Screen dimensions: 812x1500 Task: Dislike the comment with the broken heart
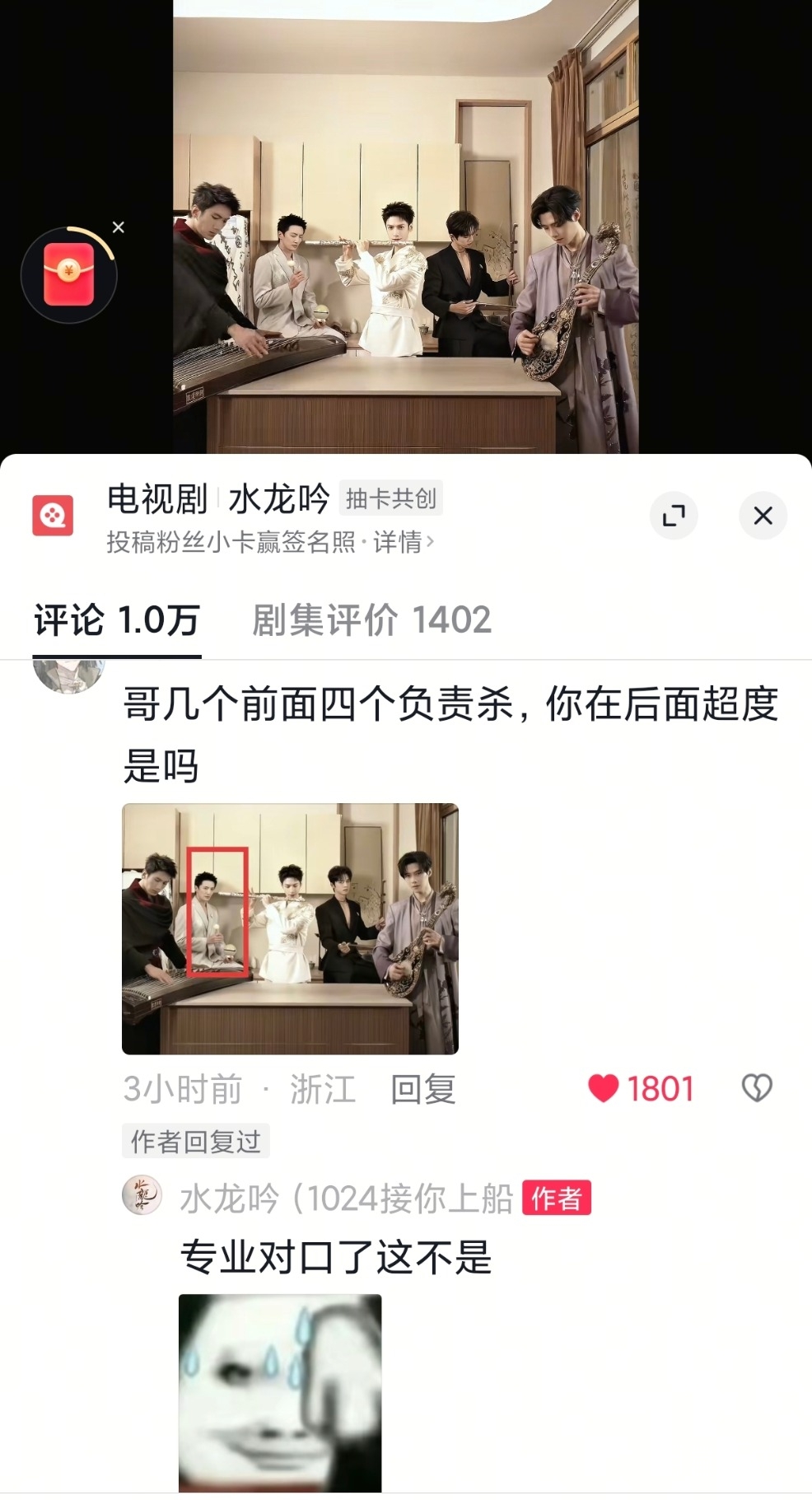[757, 1089]
